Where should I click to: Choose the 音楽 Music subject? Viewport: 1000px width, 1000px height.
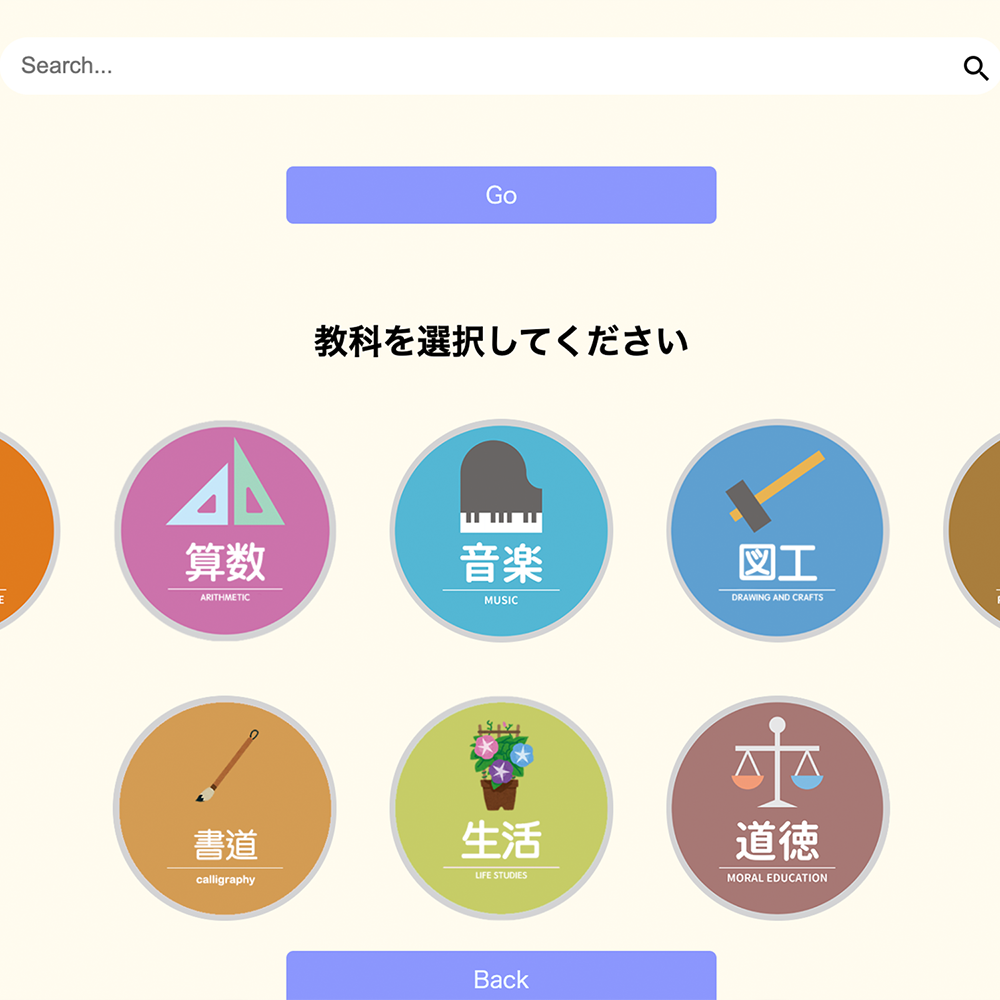point(501,530)
